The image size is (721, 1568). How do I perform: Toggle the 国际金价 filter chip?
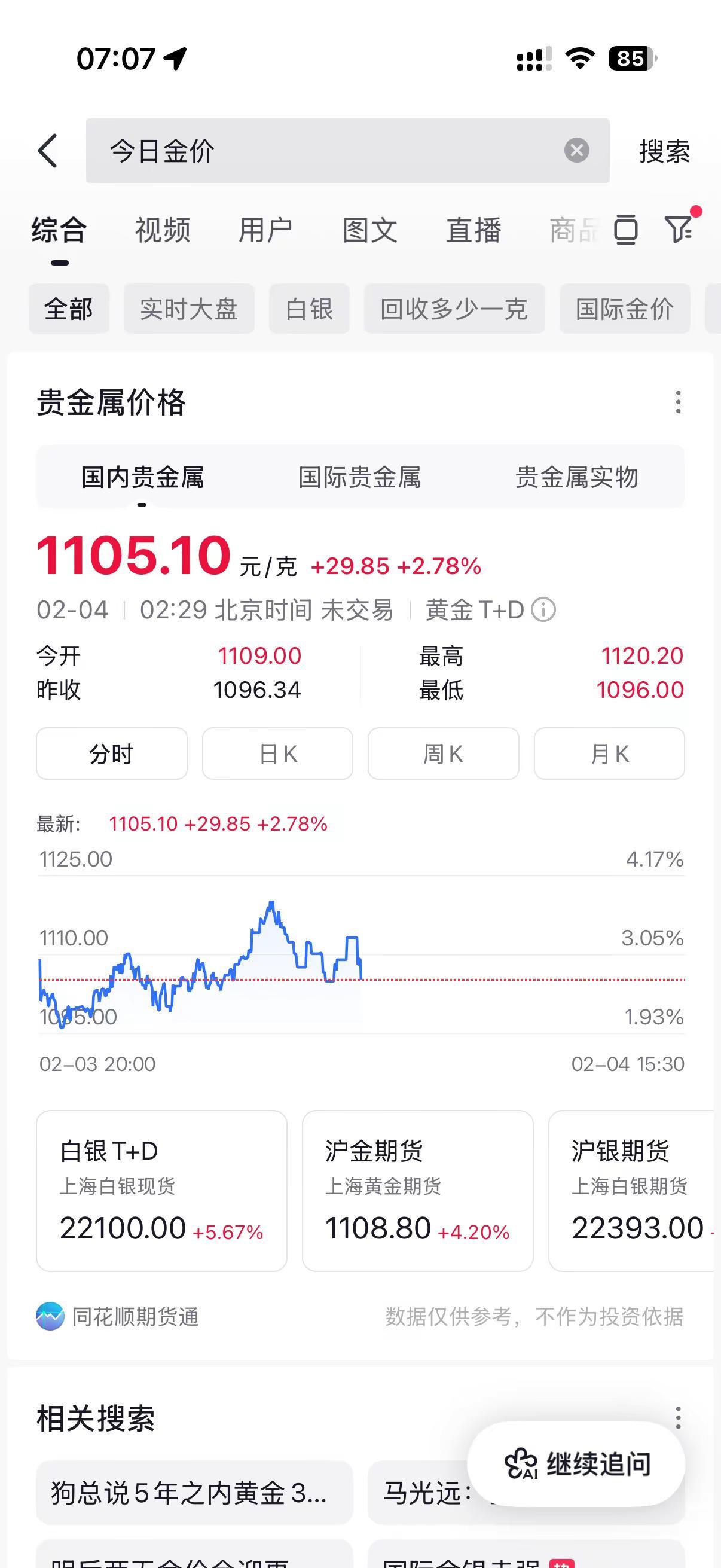pyautogui.click(x=625, y=309)
